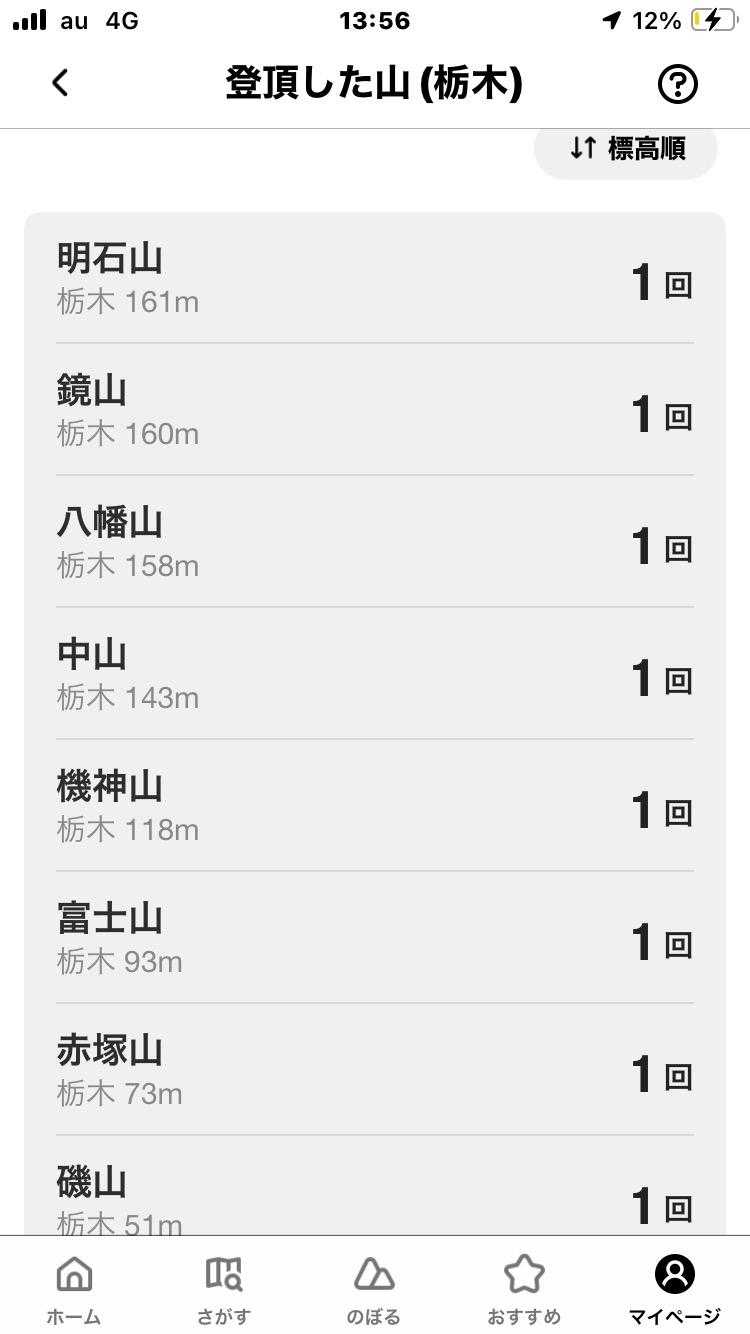This screenshot has height=1334, width=750.
Task: Open the 中山 143m entry
Action: pyautogui.click(x=374, y=674)
